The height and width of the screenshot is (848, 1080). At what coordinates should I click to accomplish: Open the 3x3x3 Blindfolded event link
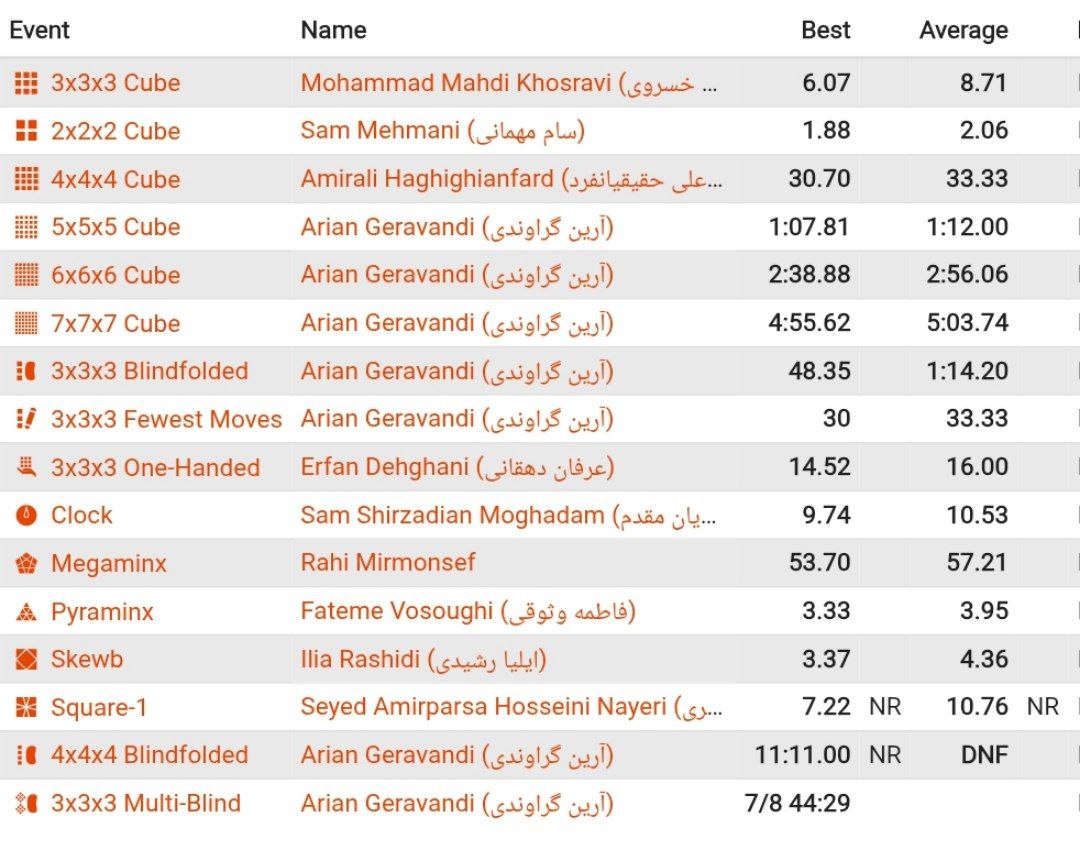click(x=149, y=371)
